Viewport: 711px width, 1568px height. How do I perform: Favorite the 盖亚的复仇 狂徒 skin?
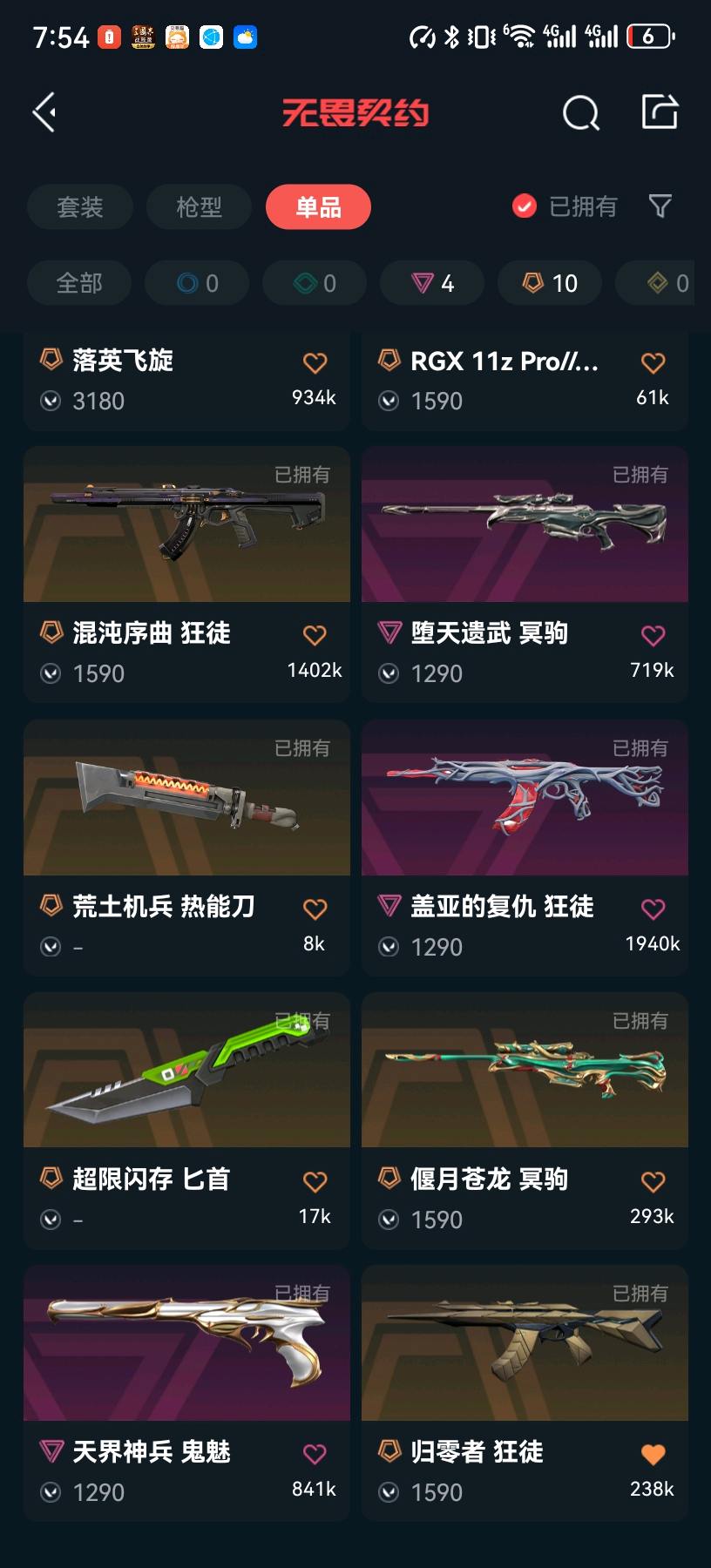653,909
